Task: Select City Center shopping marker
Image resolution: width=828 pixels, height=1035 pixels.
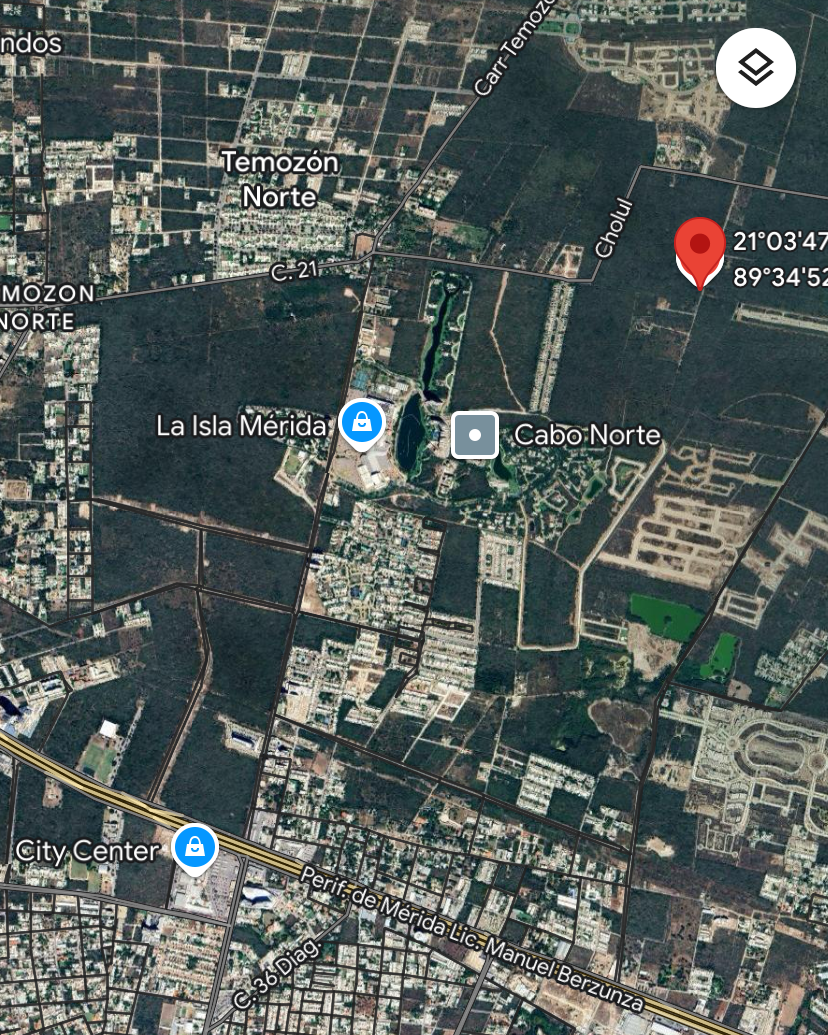Action: (x=195, y=848)
